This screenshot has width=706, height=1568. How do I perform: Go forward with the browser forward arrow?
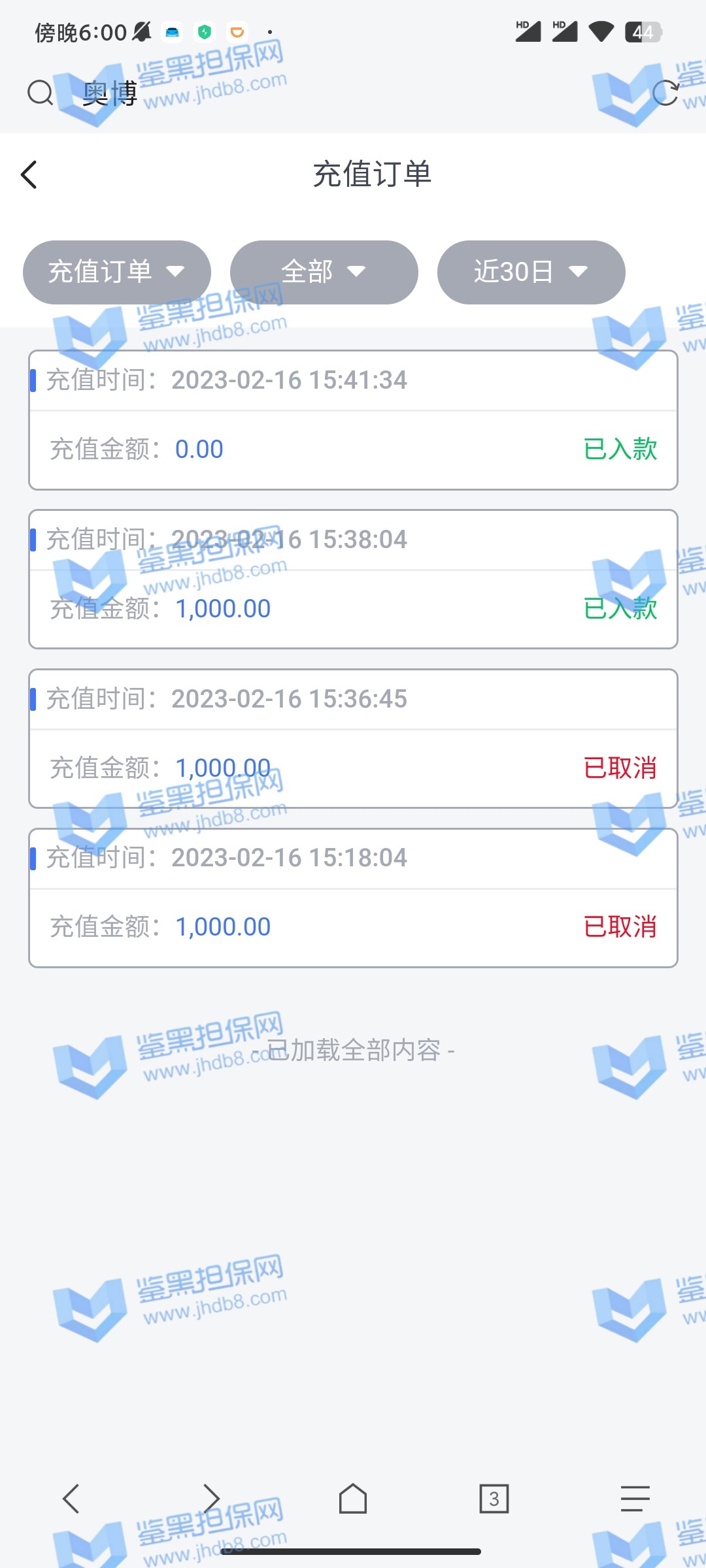(211, 1498)
